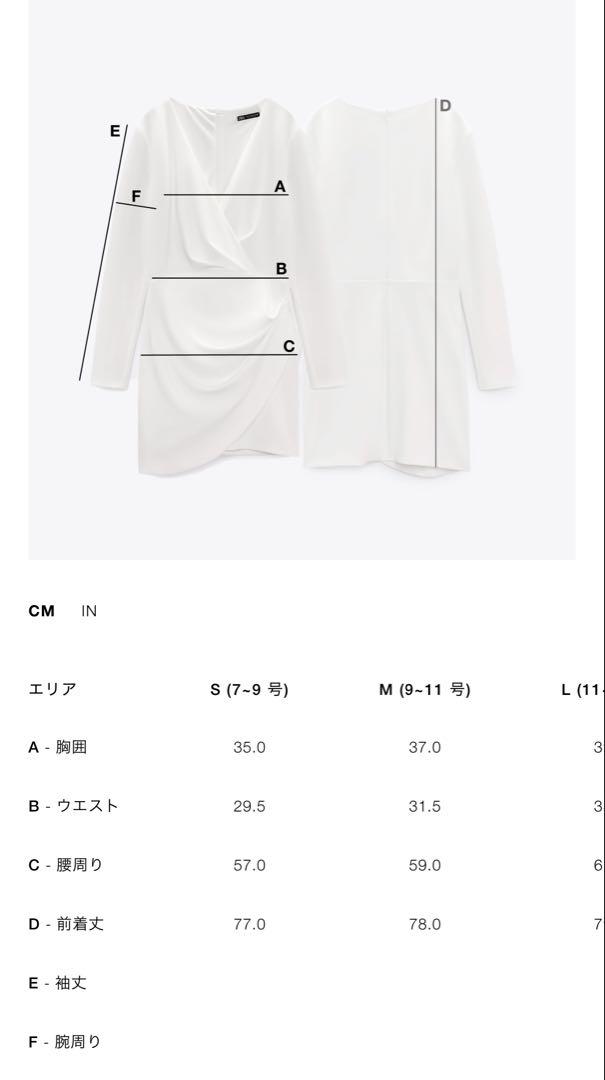Switch measurements to IN units
The width and height of the screenshot is (605, 1080).
[x=89, y=611]
